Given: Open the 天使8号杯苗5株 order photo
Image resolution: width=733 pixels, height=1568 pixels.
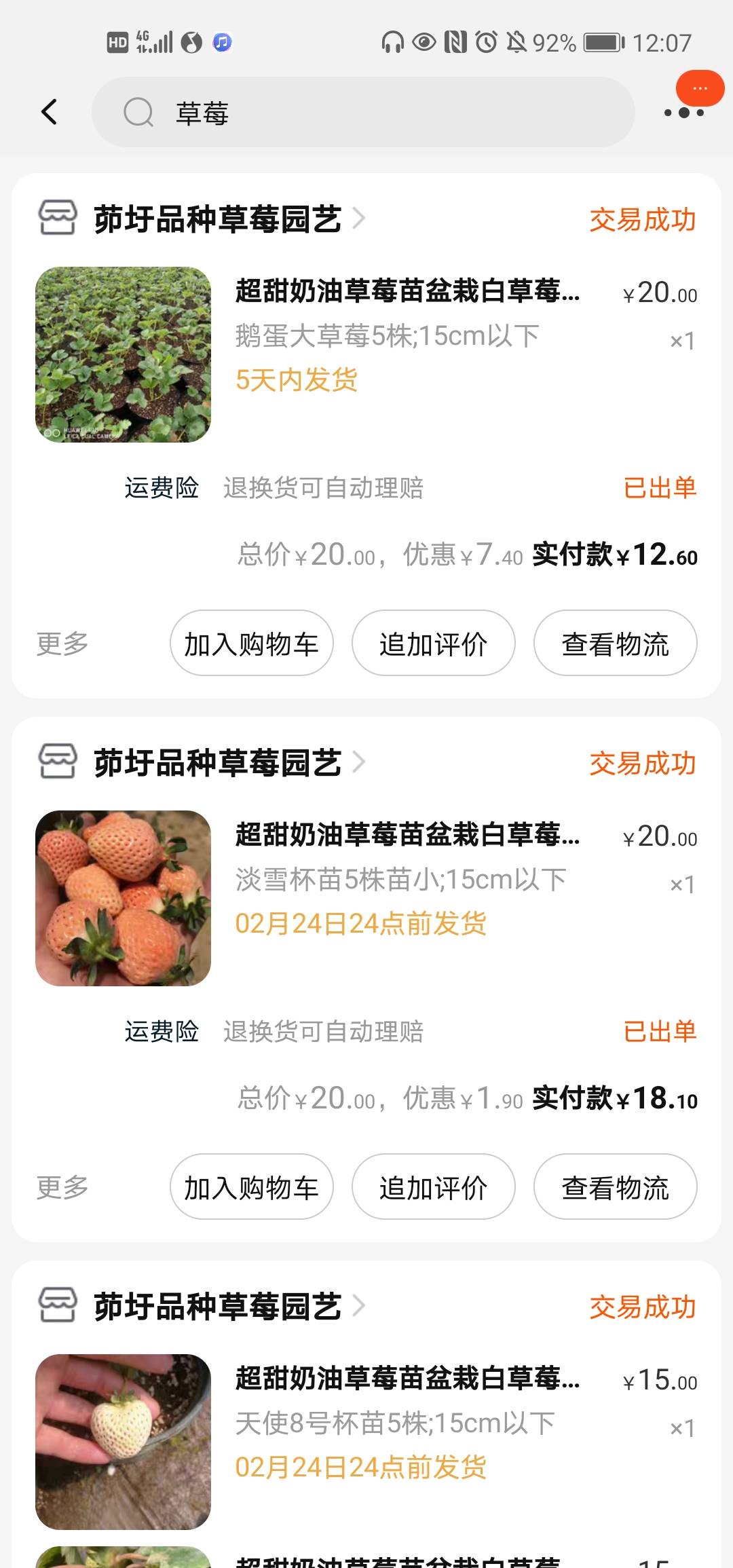Looking at the screenshot, I should (123, 1442).
